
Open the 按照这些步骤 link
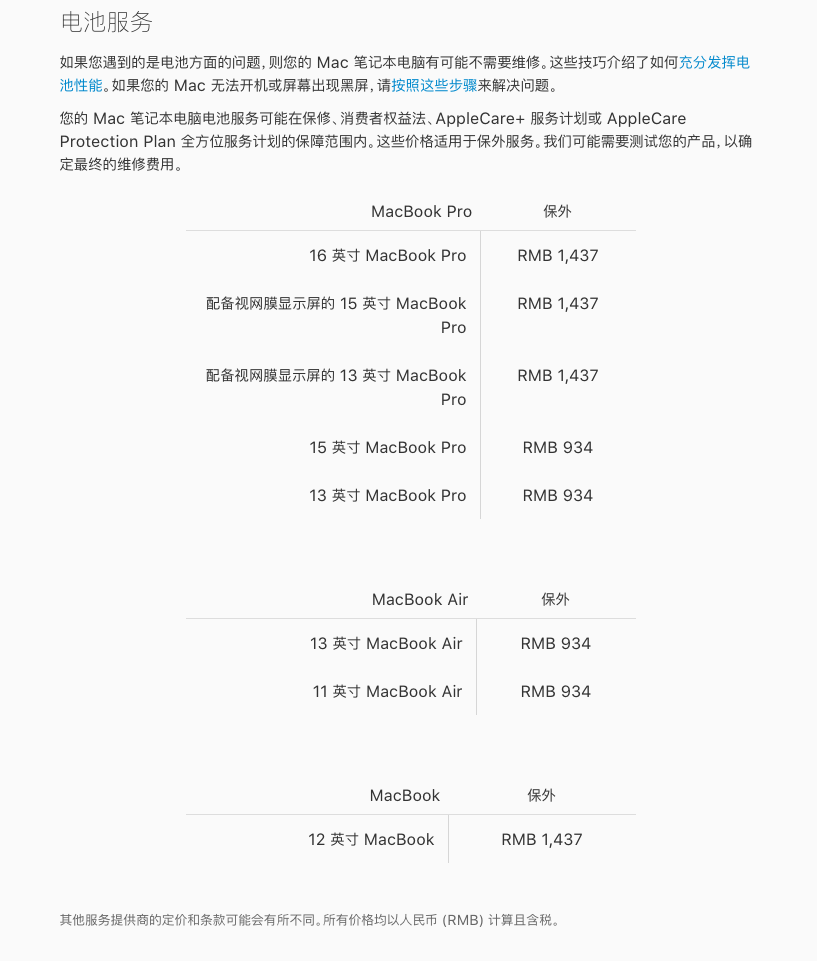(x=434, y=86)
